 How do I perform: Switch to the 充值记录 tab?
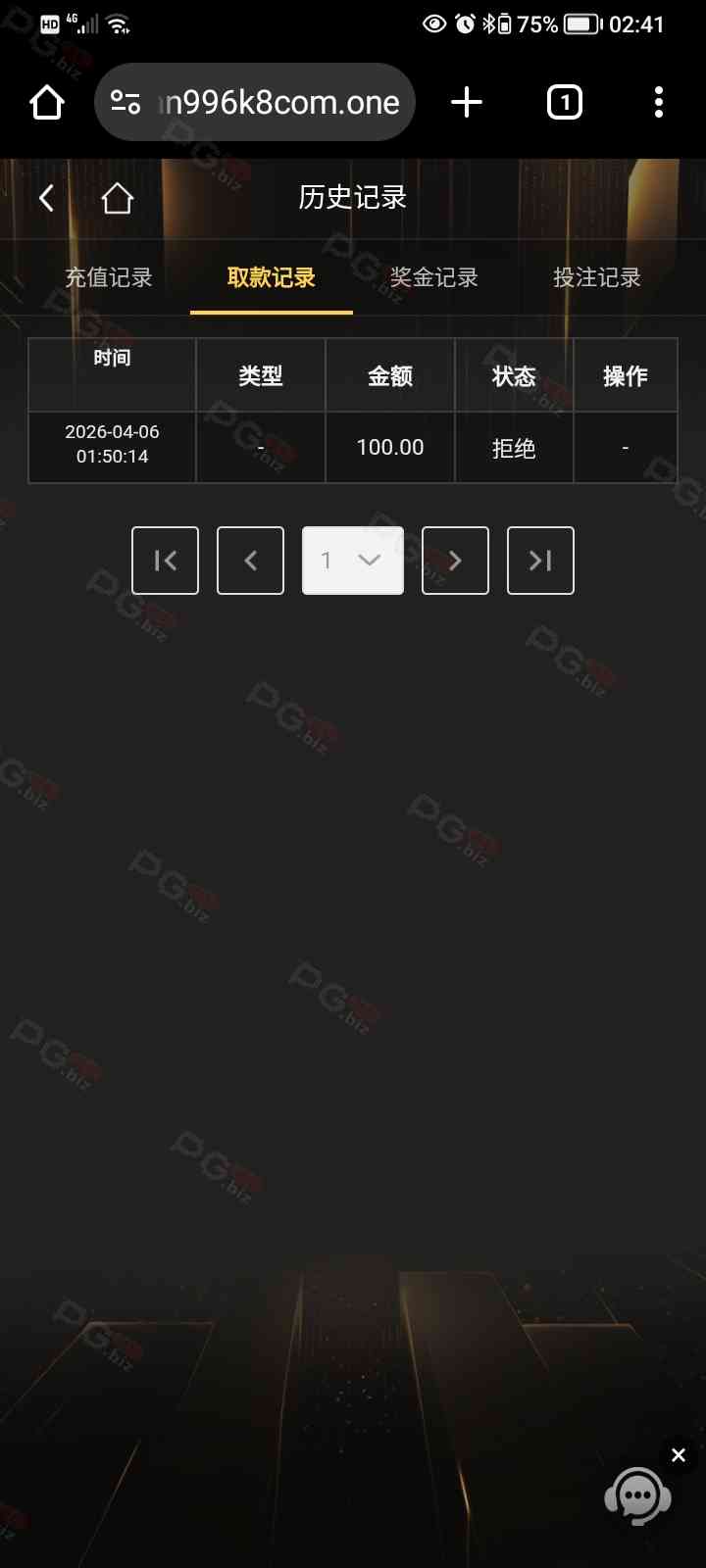point(109,278)
